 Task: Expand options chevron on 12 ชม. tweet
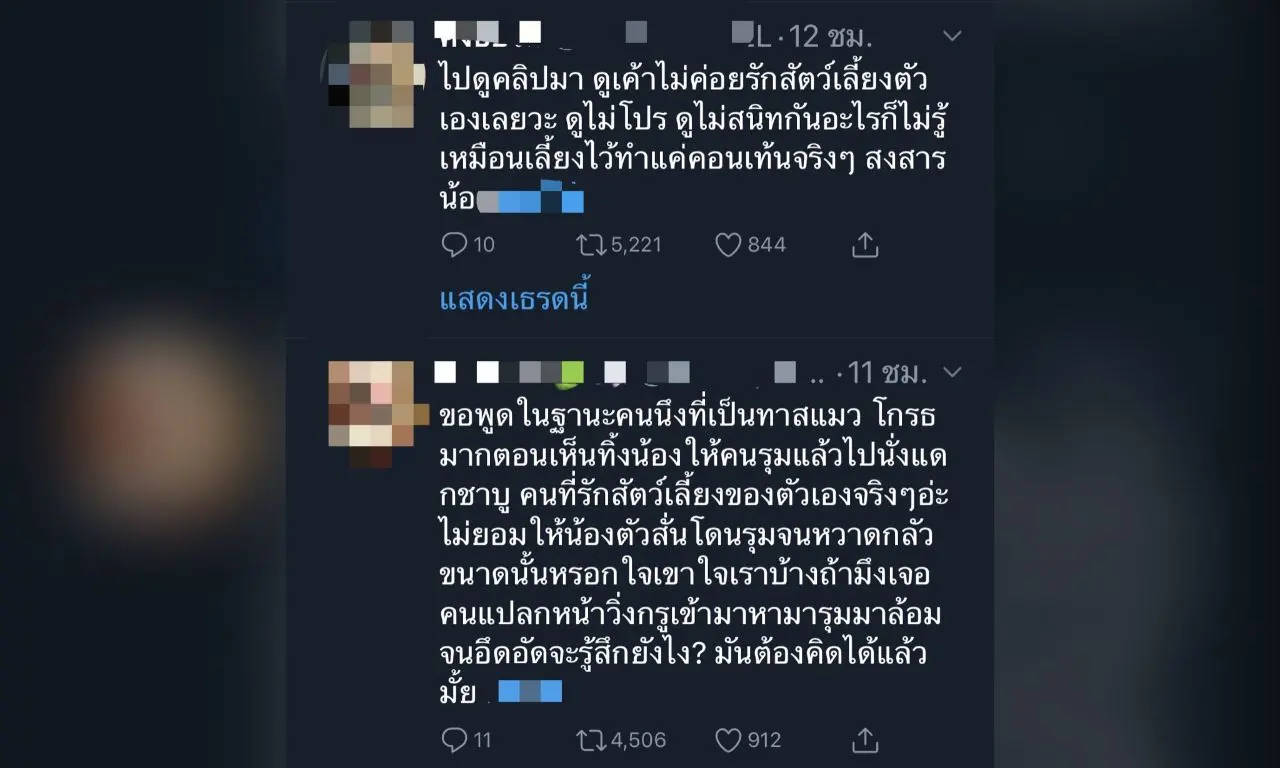(952, 37)
